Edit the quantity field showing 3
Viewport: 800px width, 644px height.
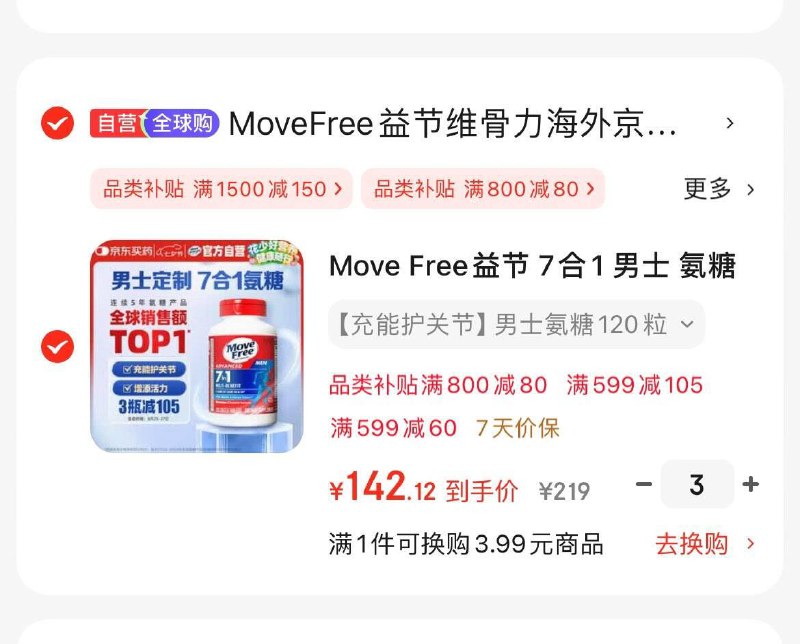697,485
